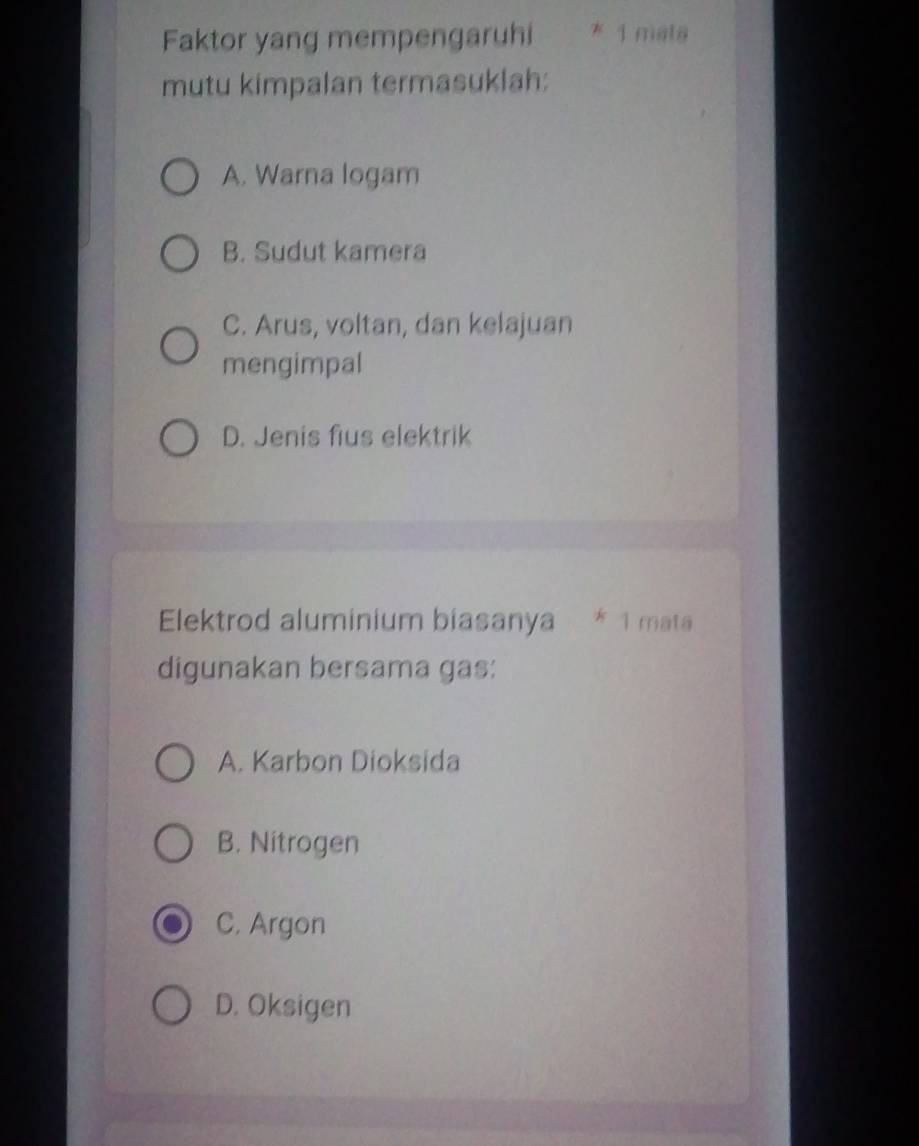Viewport: 919px width, 1146px height.
Task: Tap the selected C. Argon radio button
Action: coord(174,925)
